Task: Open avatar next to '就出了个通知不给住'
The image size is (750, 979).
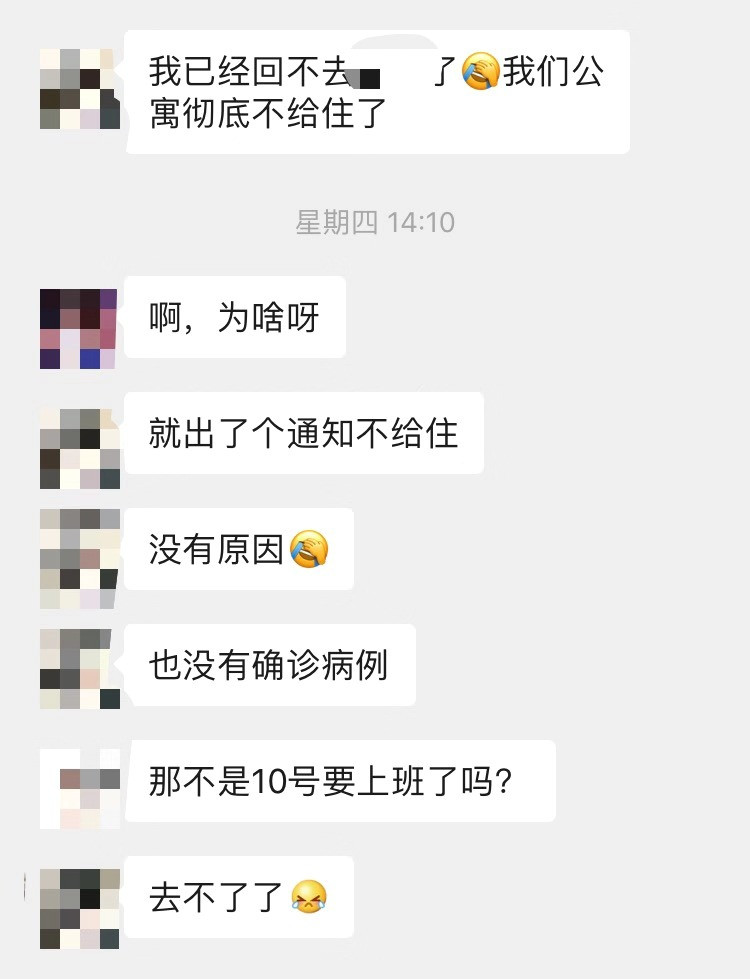Action: point(80,448)
